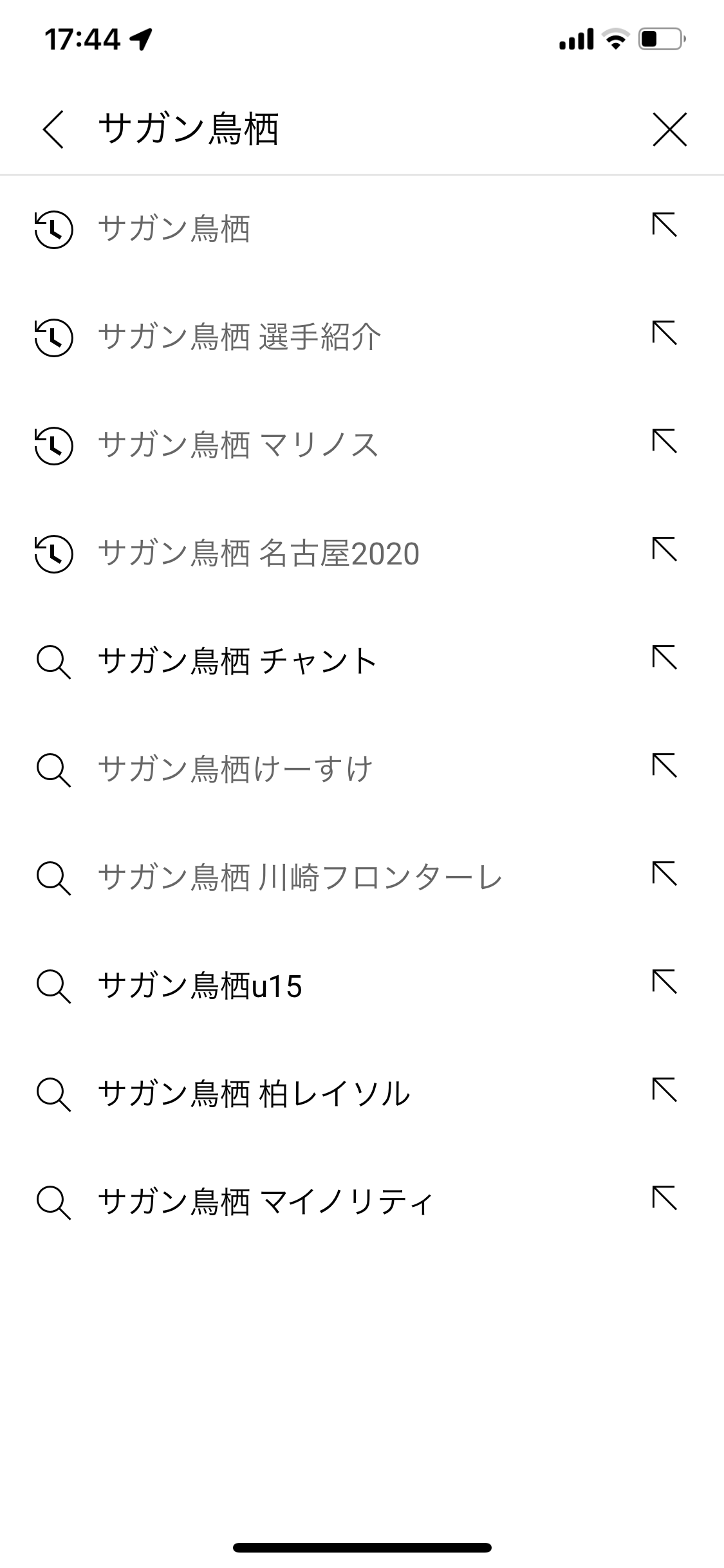Image resolution: width=724 pixels, height=1568 pixels.
Task: Select history suggestion サガン鳥栖 選手紹介
Action: click(362, 337)
